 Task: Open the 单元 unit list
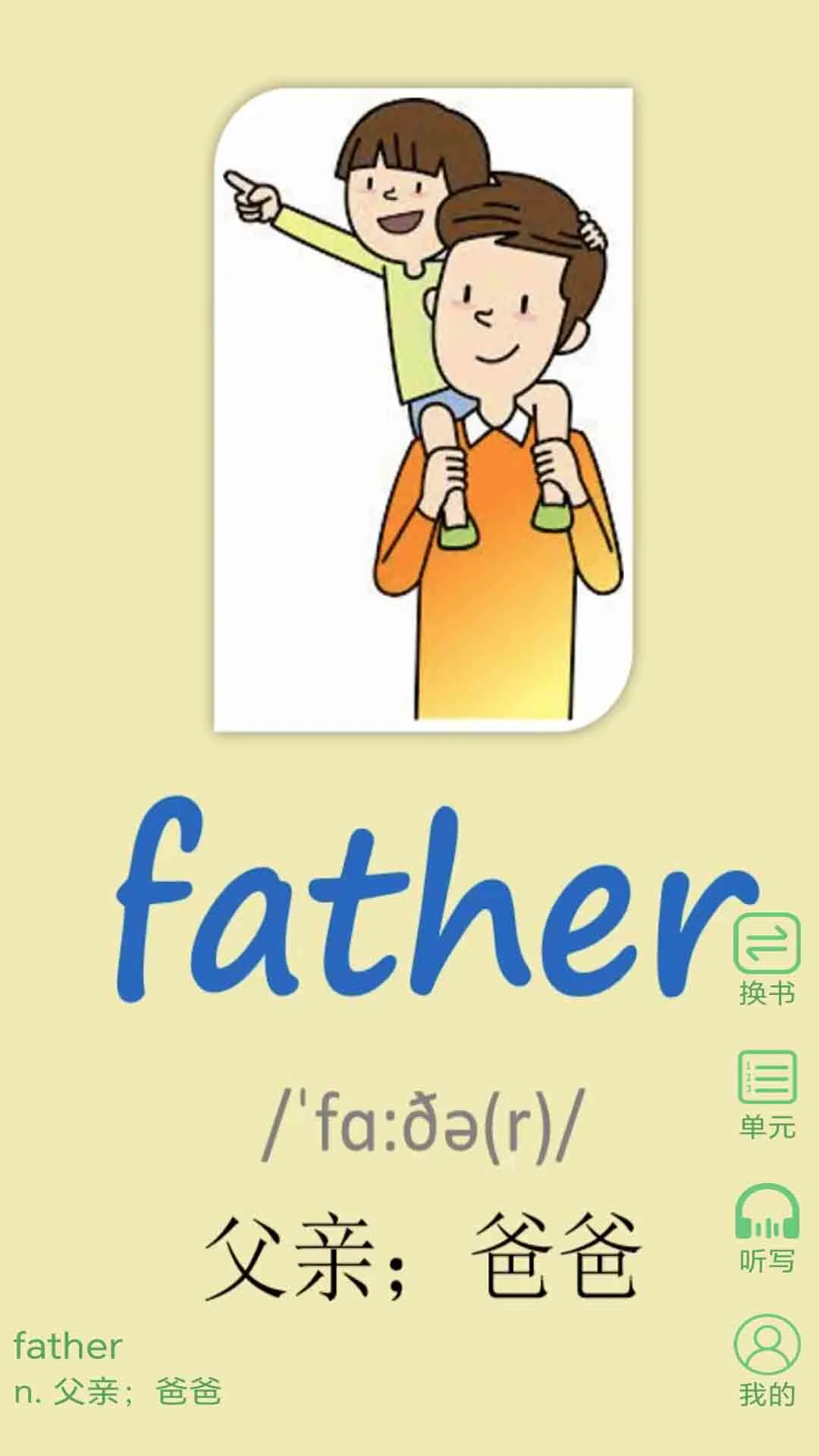pyautogui.click(x=767, y=1093)
